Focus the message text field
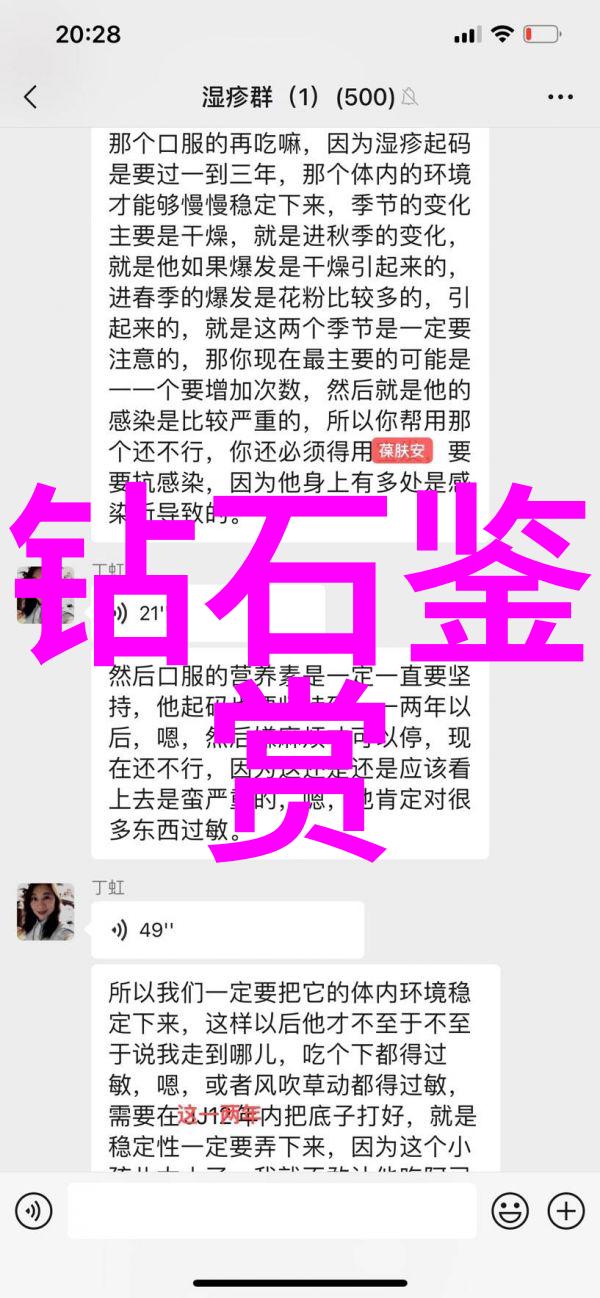This screenshot has width=600, height=1298. pos(270,1211)
